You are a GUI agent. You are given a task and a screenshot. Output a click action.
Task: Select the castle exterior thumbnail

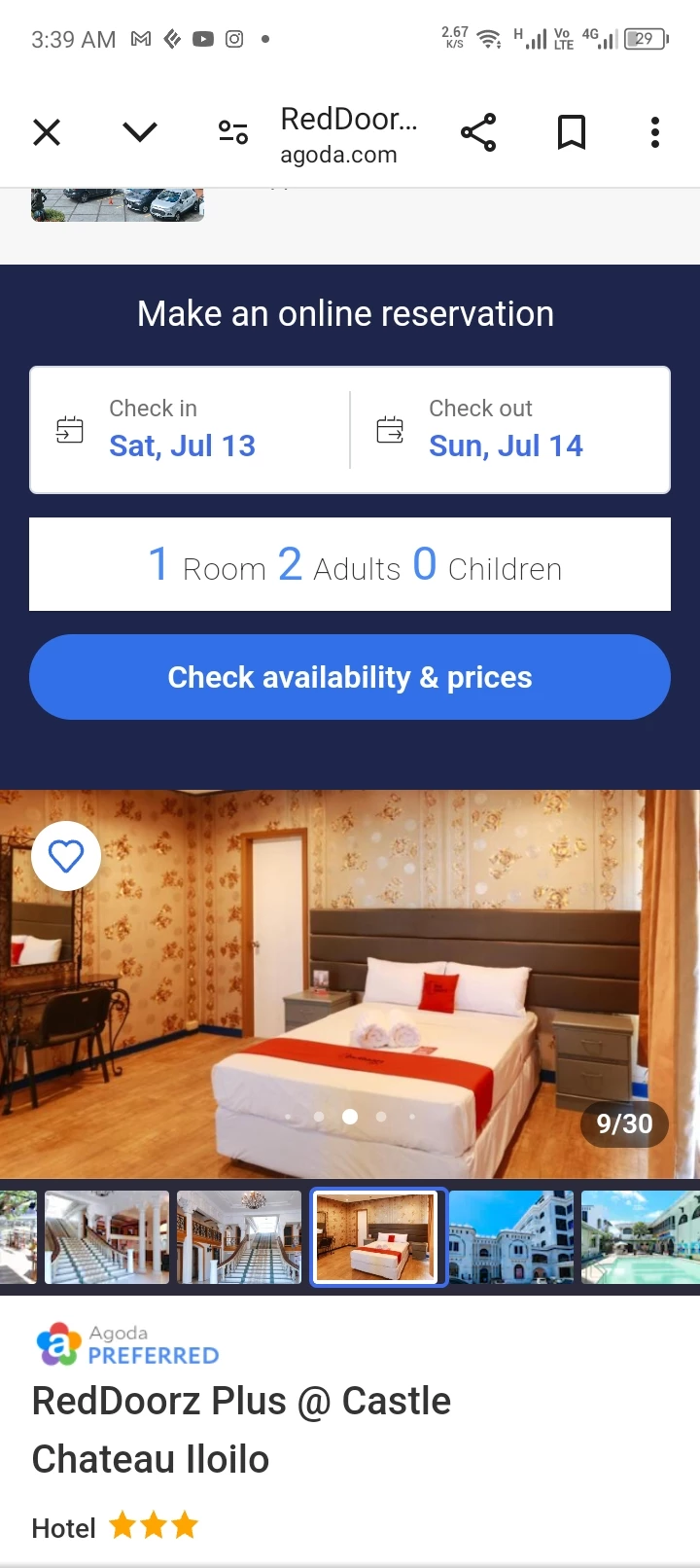tap(511, 1237)
